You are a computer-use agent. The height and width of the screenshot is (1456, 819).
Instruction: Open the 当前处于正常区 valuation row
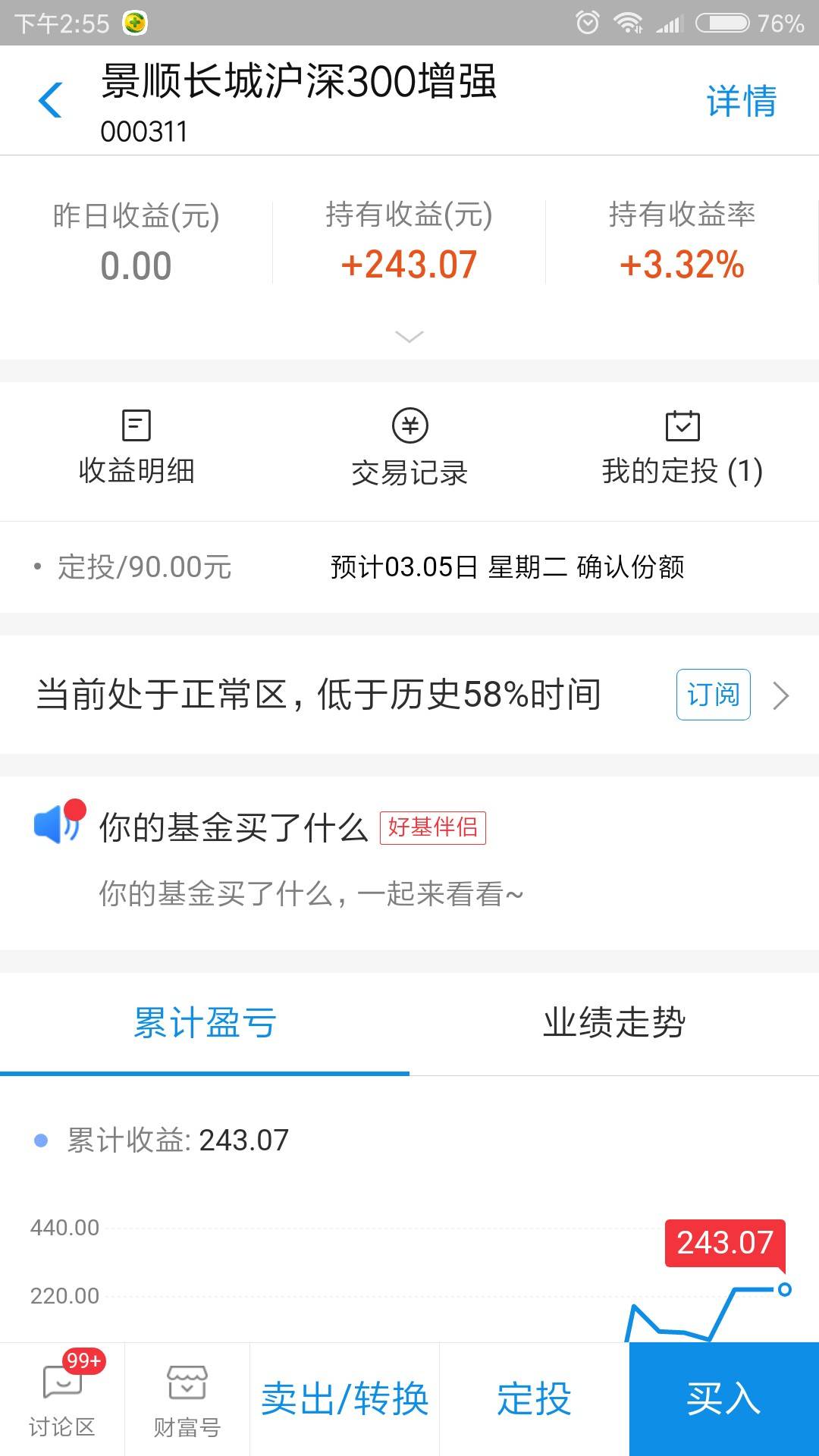coord(409,695)
